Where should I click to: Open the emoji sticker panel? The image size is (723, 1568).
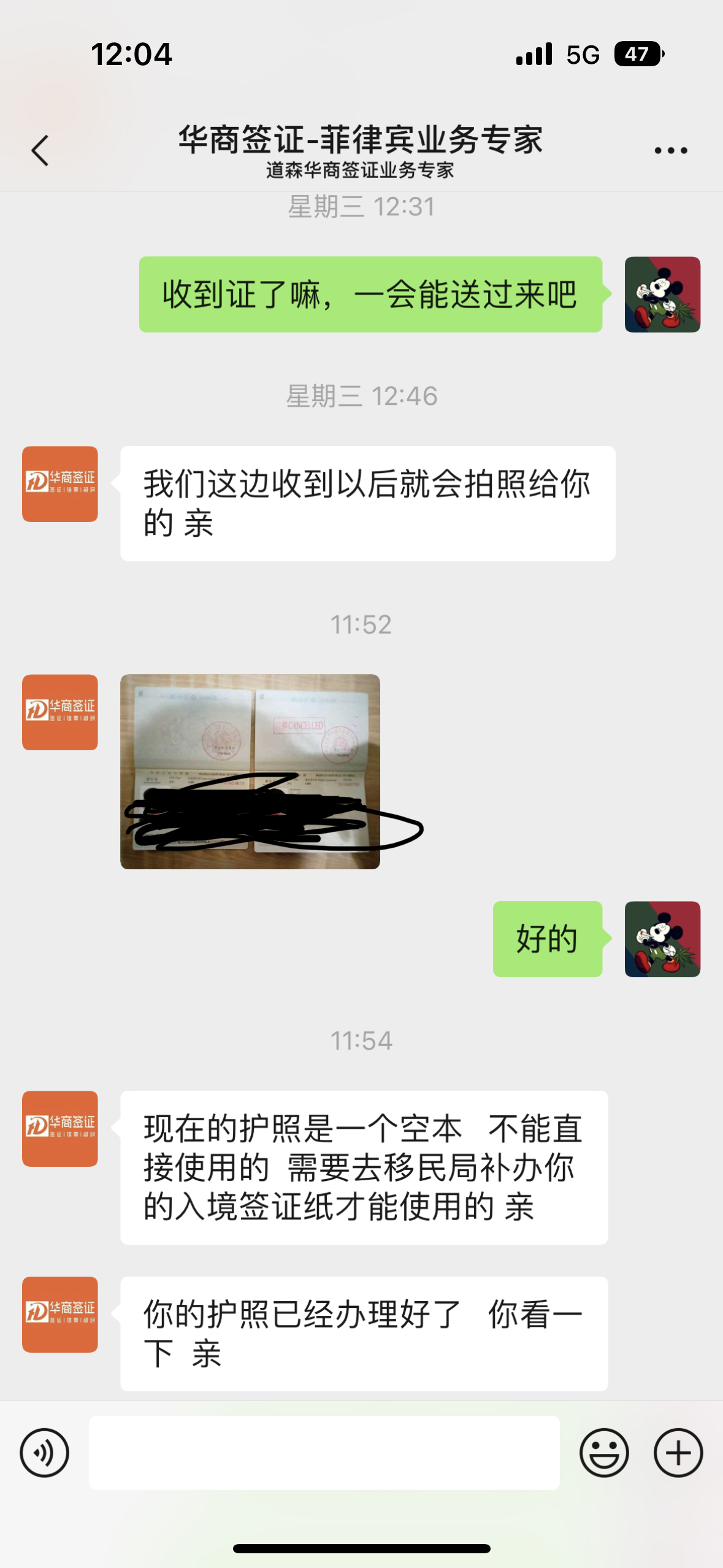pyautogui.click(x=604, y=1452)
